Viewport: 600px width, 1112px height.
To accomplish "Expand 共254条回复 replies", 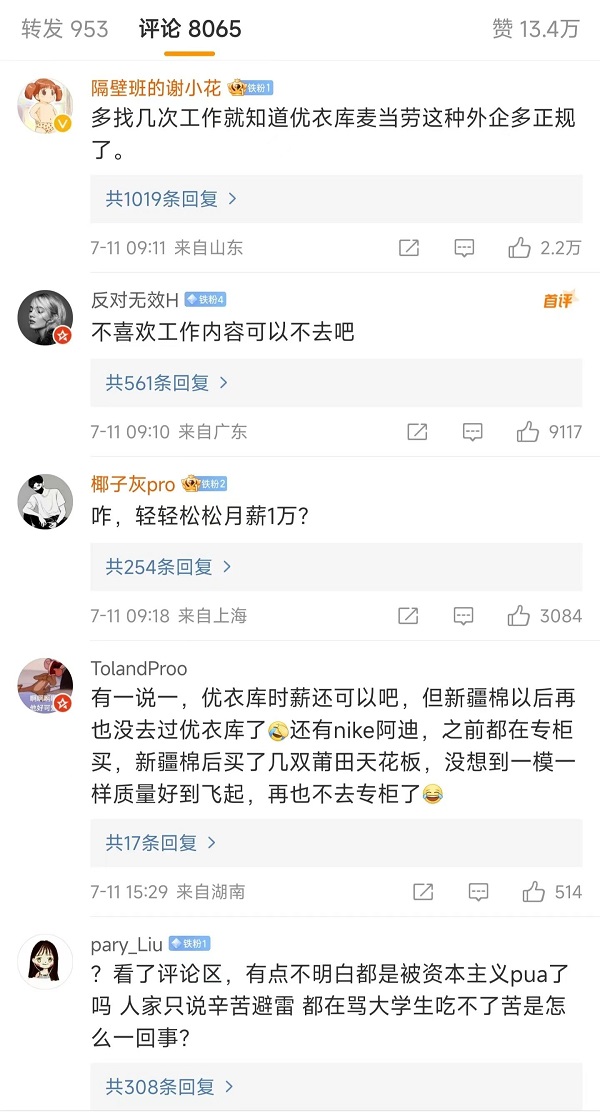I will (x=168, y=567).
